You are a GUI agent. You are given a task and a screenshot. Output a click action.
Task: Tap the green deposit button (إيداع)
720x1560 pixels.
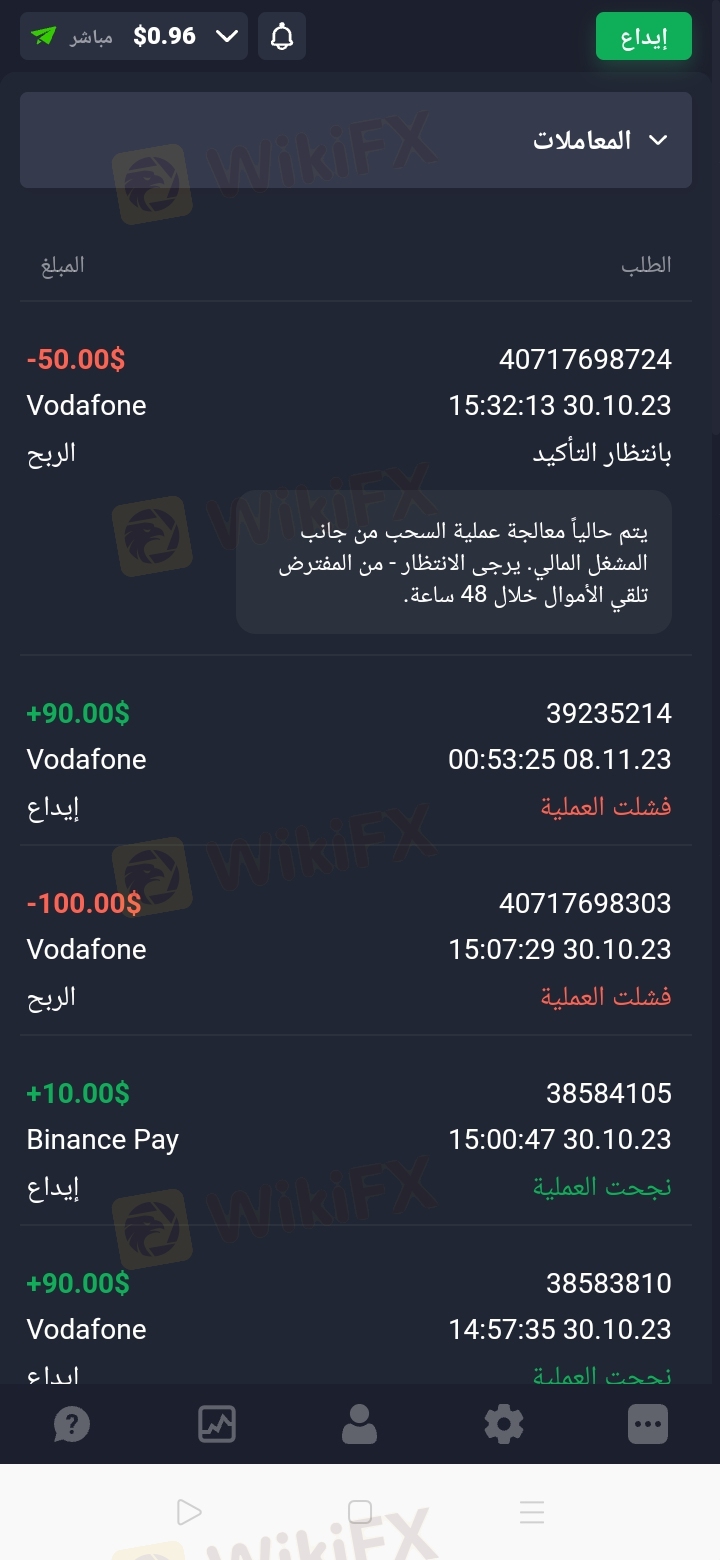[643, 37]
